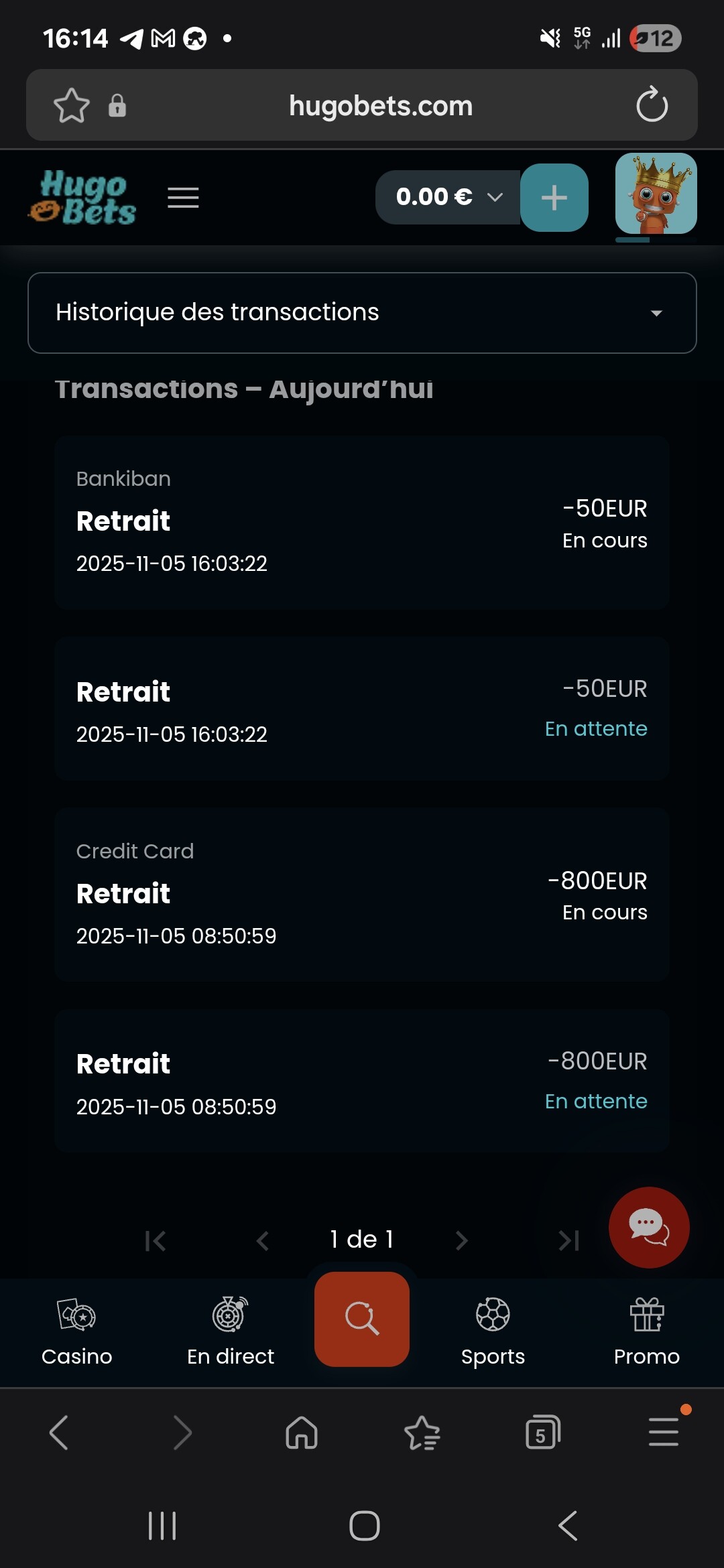Reload the hugobets.com page
The image size is (724, 1568).
pyautogui.click(x=652, y=105)
